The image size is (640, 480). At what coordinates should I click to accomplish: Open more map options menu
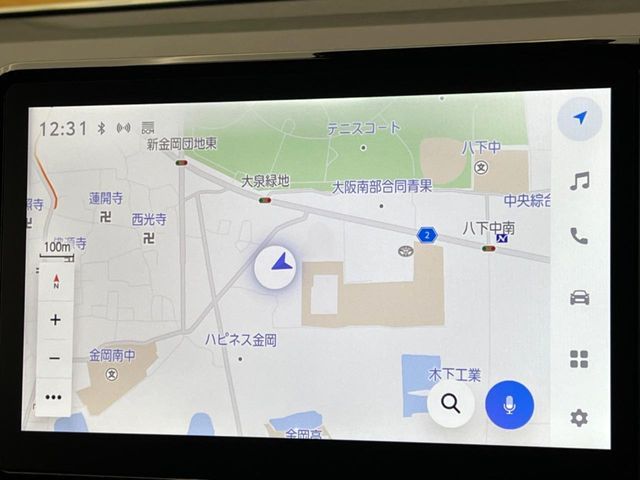(x=54, y=396)
